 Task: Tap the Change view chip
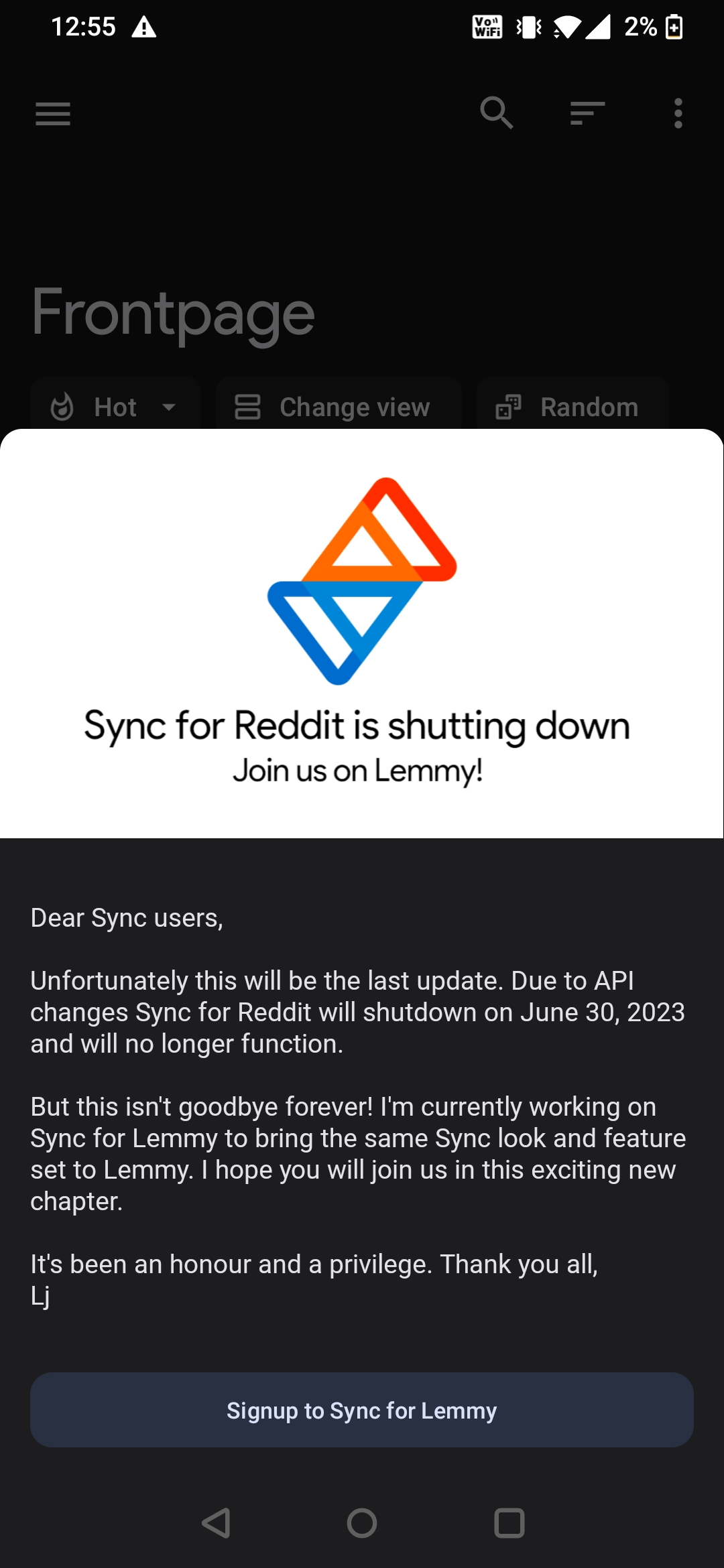coord(339,407)
